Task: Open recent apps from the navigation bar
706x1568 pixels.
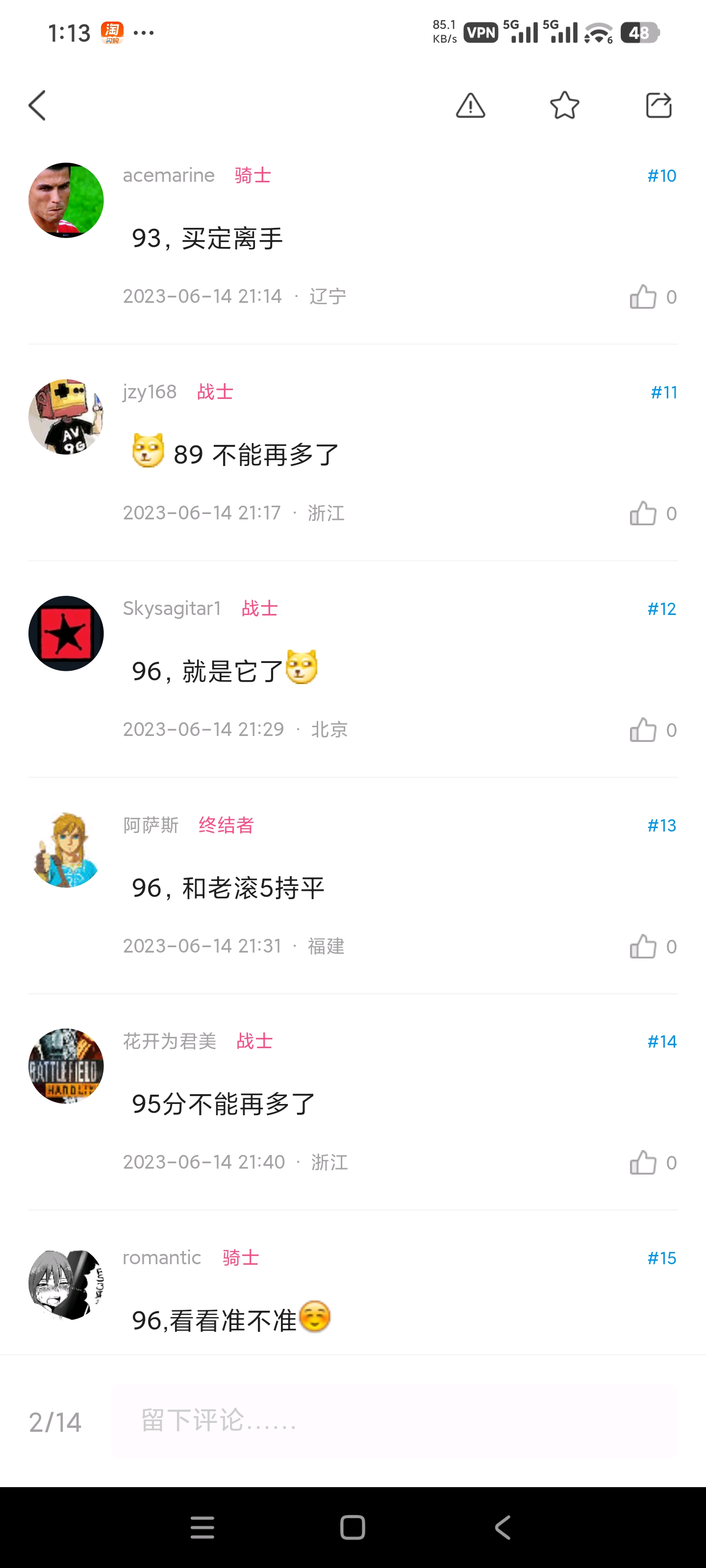Action: pyautogui.click(x=202, y=1527)
